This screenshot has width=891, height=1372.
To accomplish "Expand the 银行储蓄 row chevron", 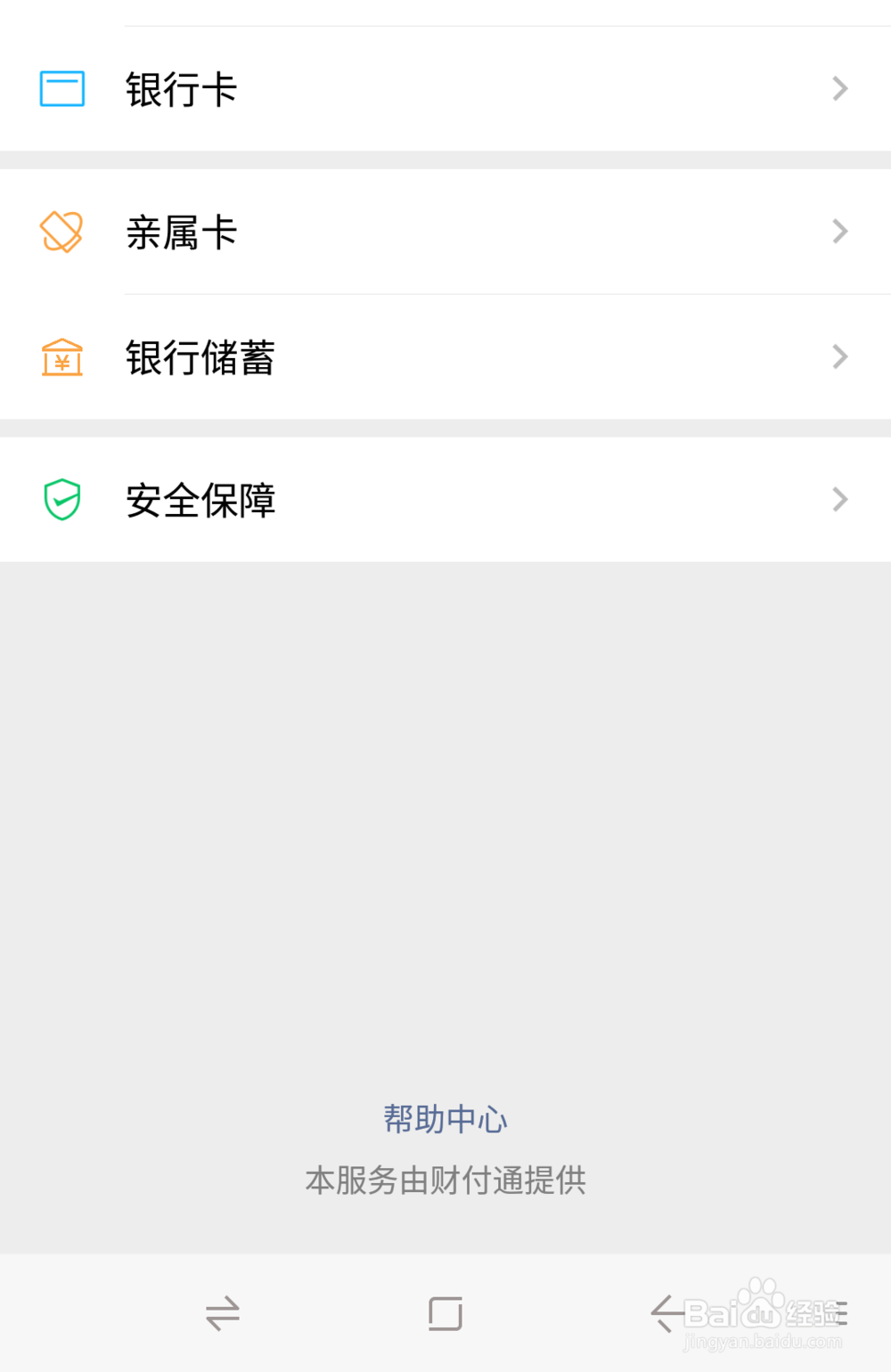I will (838, 356).
